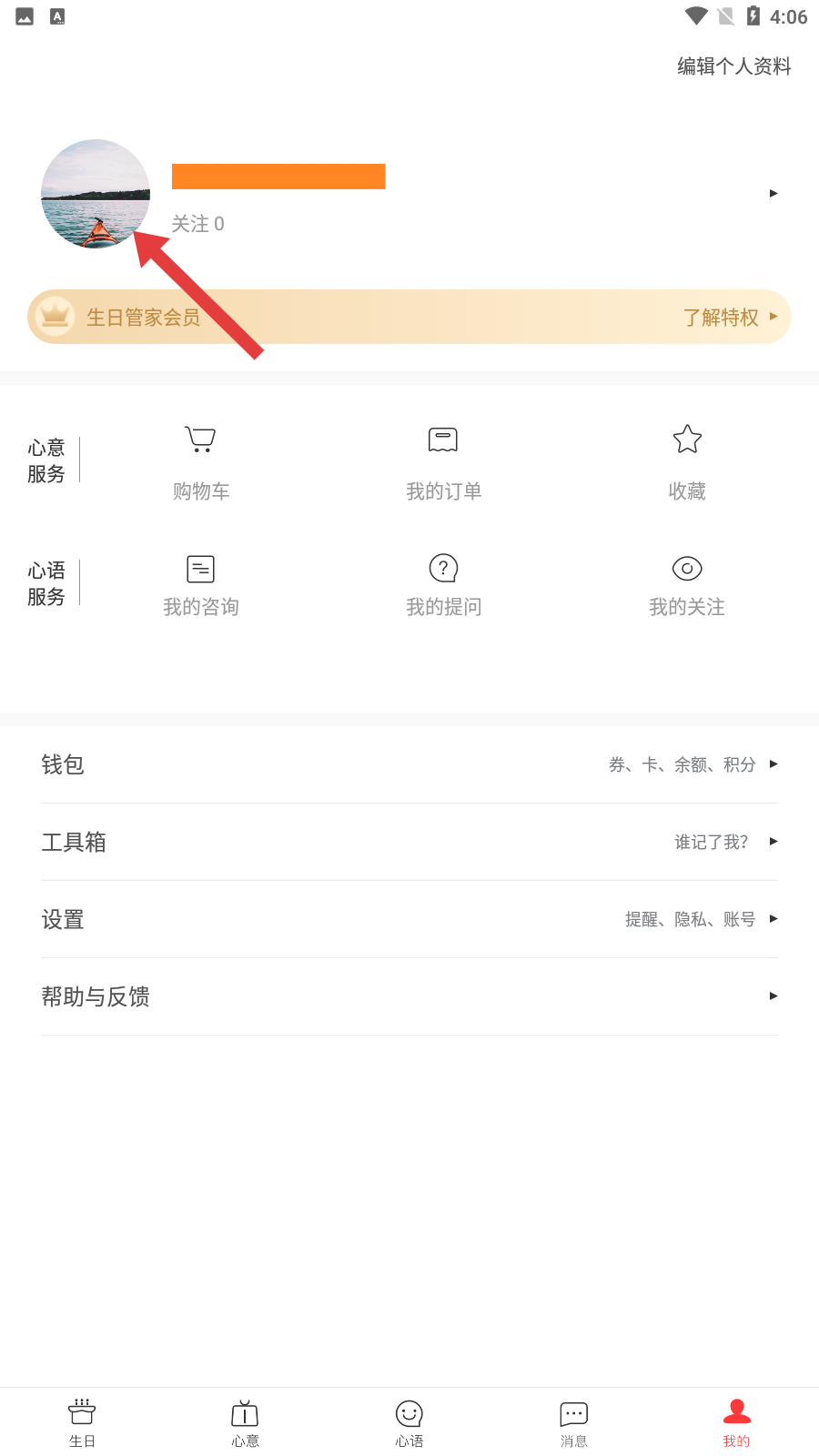This screenshot has height=1456, width=819.
Task: Select the 我的 tab
Action: tap(737, 1422)
